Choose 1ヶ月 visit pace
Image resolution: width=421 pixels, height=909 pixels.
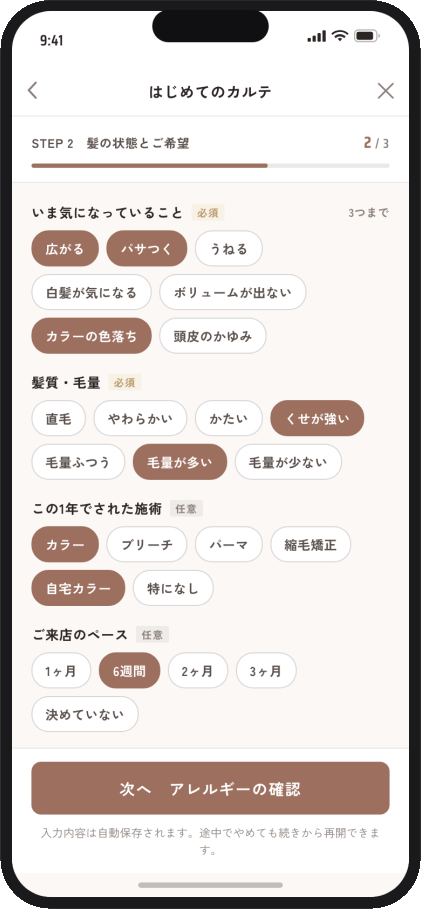click(61, 671)
